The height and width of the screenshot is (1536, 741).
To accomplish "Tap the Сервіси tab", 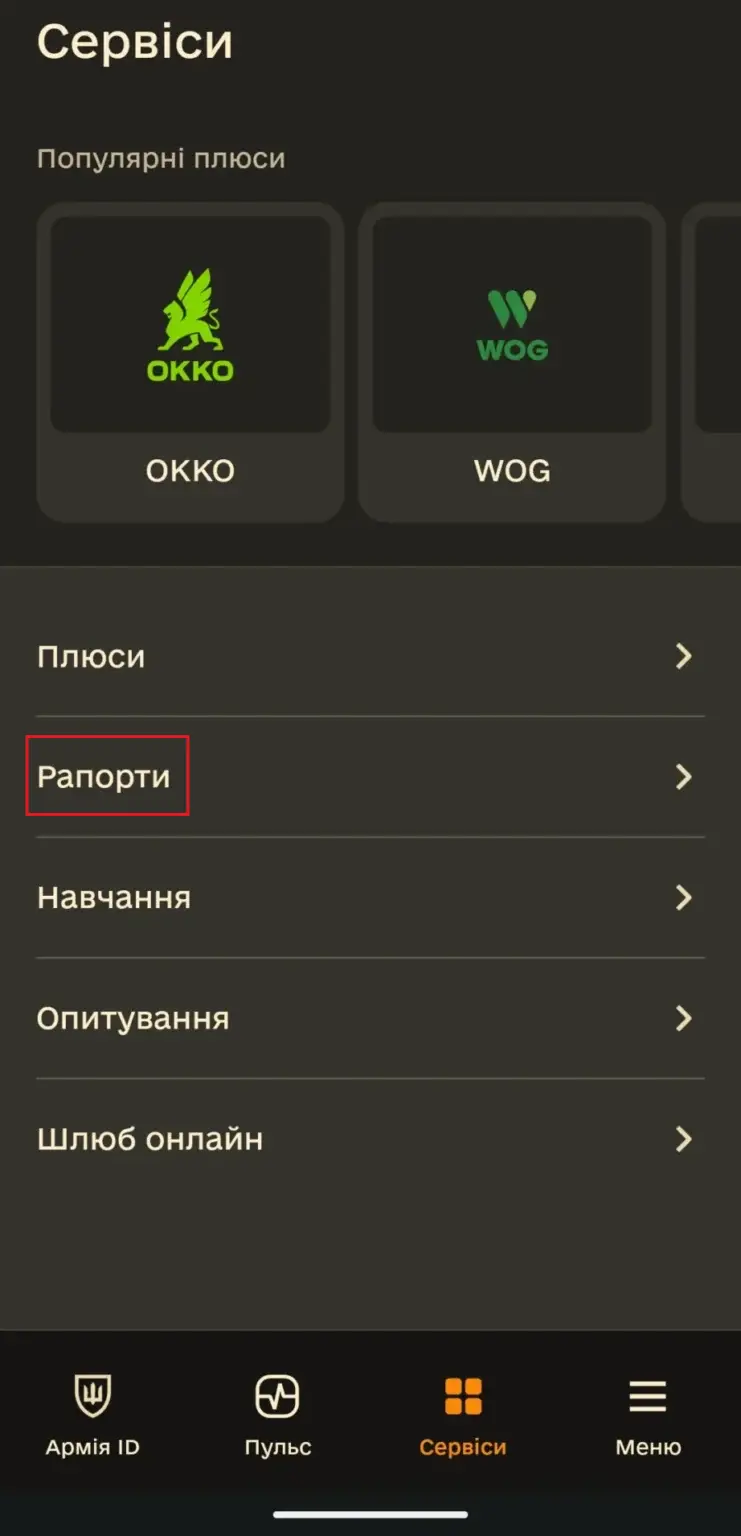I will point(463,1416).
